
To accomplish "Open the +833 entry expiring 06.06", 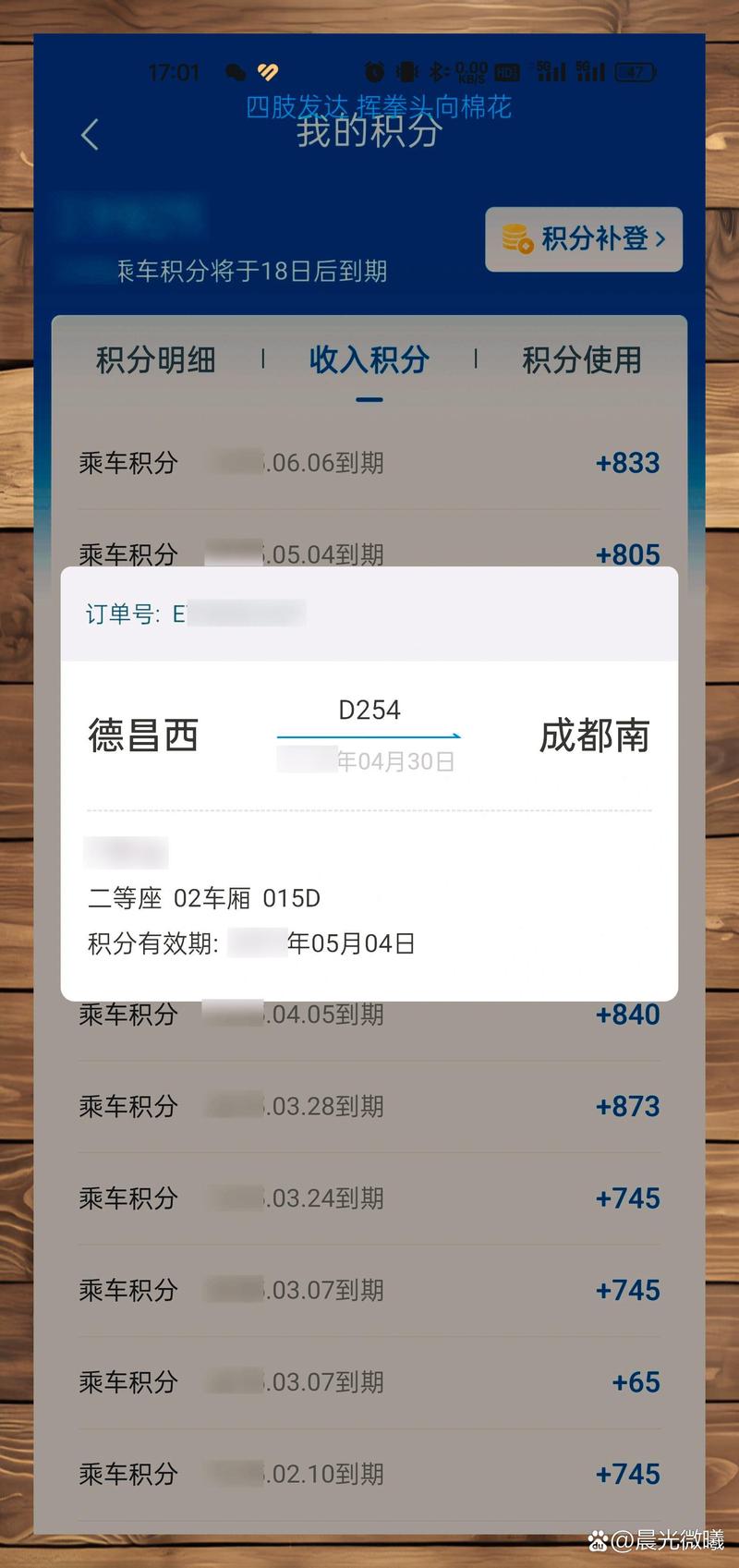I will coord(369,463).
